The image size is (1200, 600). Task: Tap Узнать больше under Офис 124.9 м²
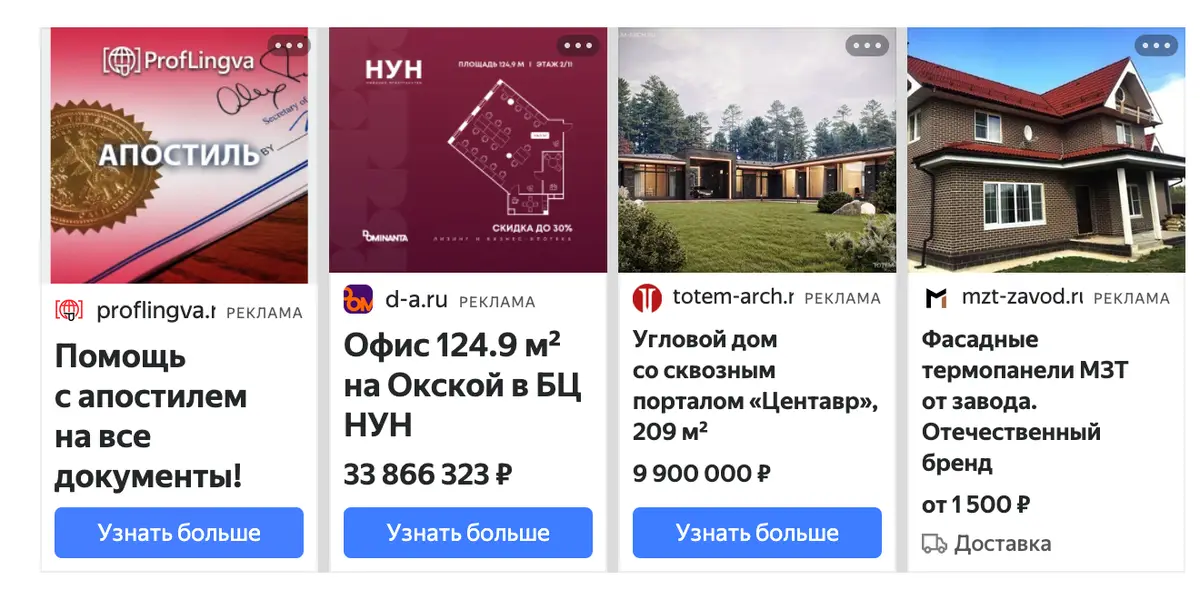click(x=468, y=533)
